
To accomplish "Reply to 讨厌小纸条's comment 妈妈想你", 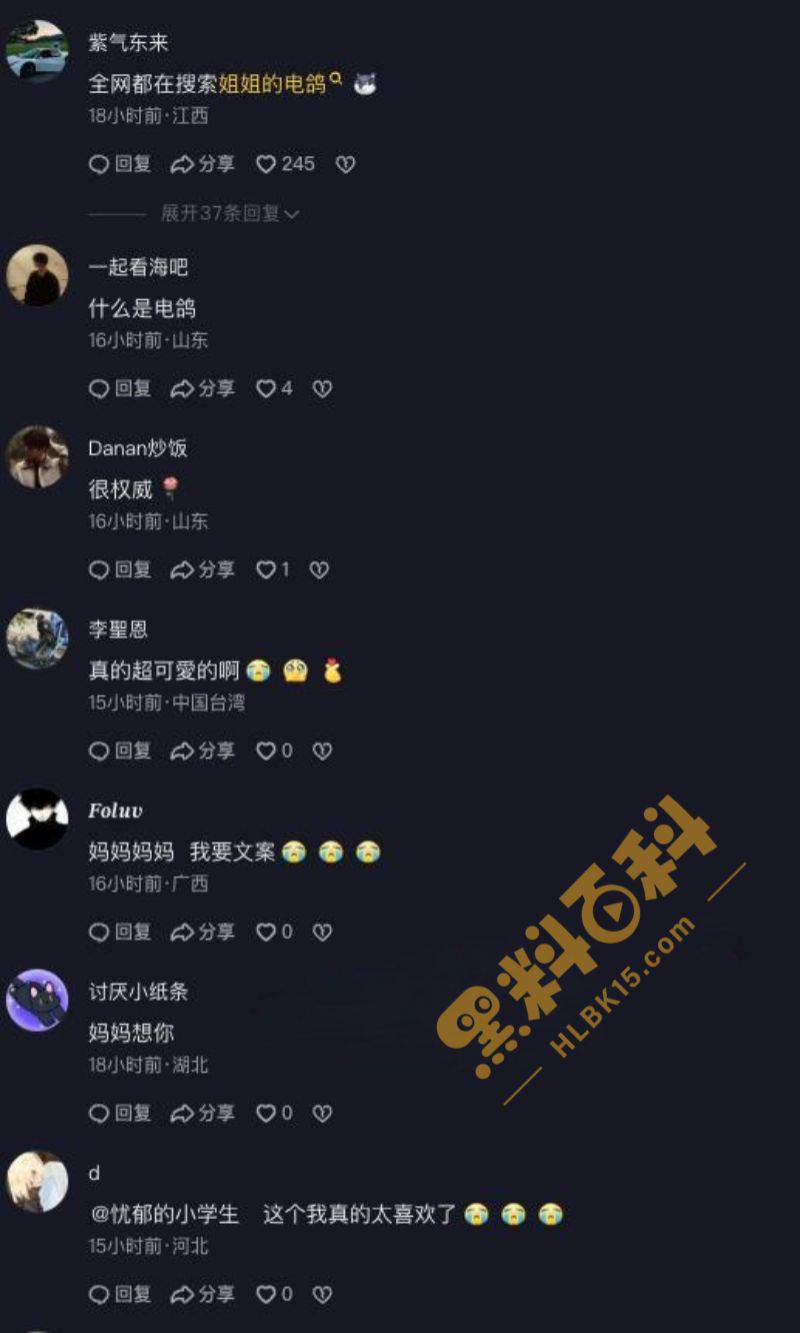I will [120, 1112].
